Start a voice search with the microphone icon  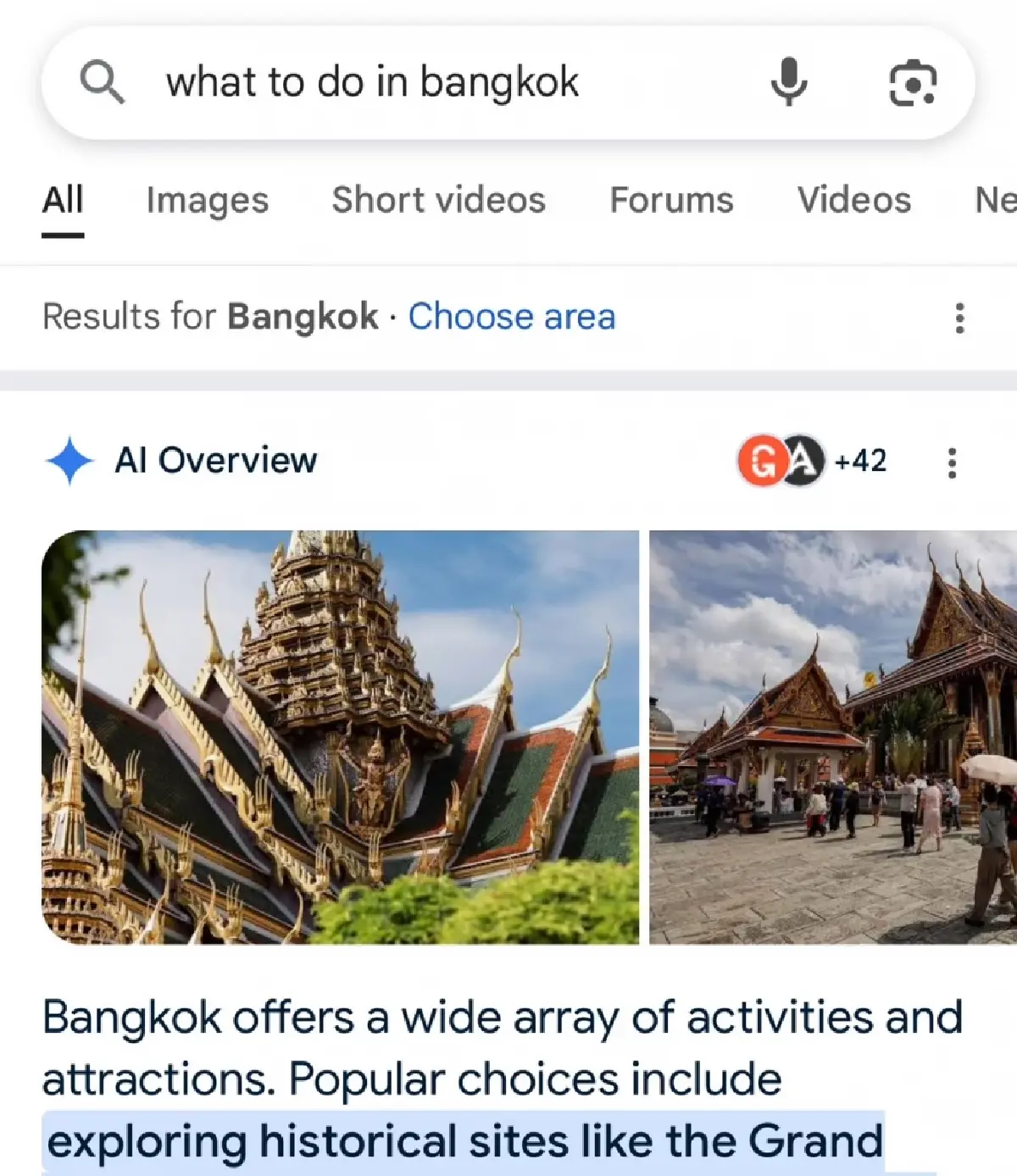[789, 81]
